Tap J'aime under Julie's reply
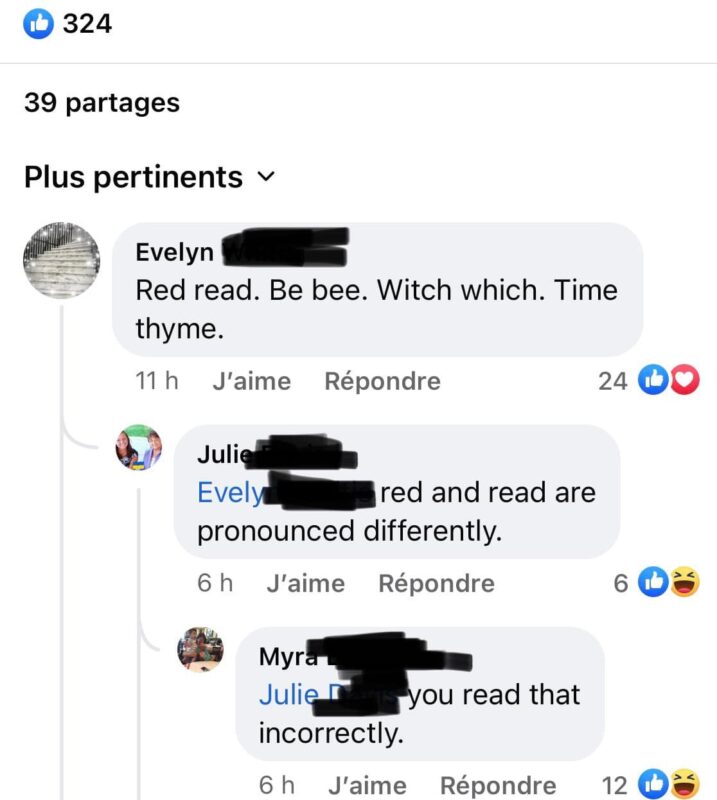This screenshot has height=800, width=717. 305,583
